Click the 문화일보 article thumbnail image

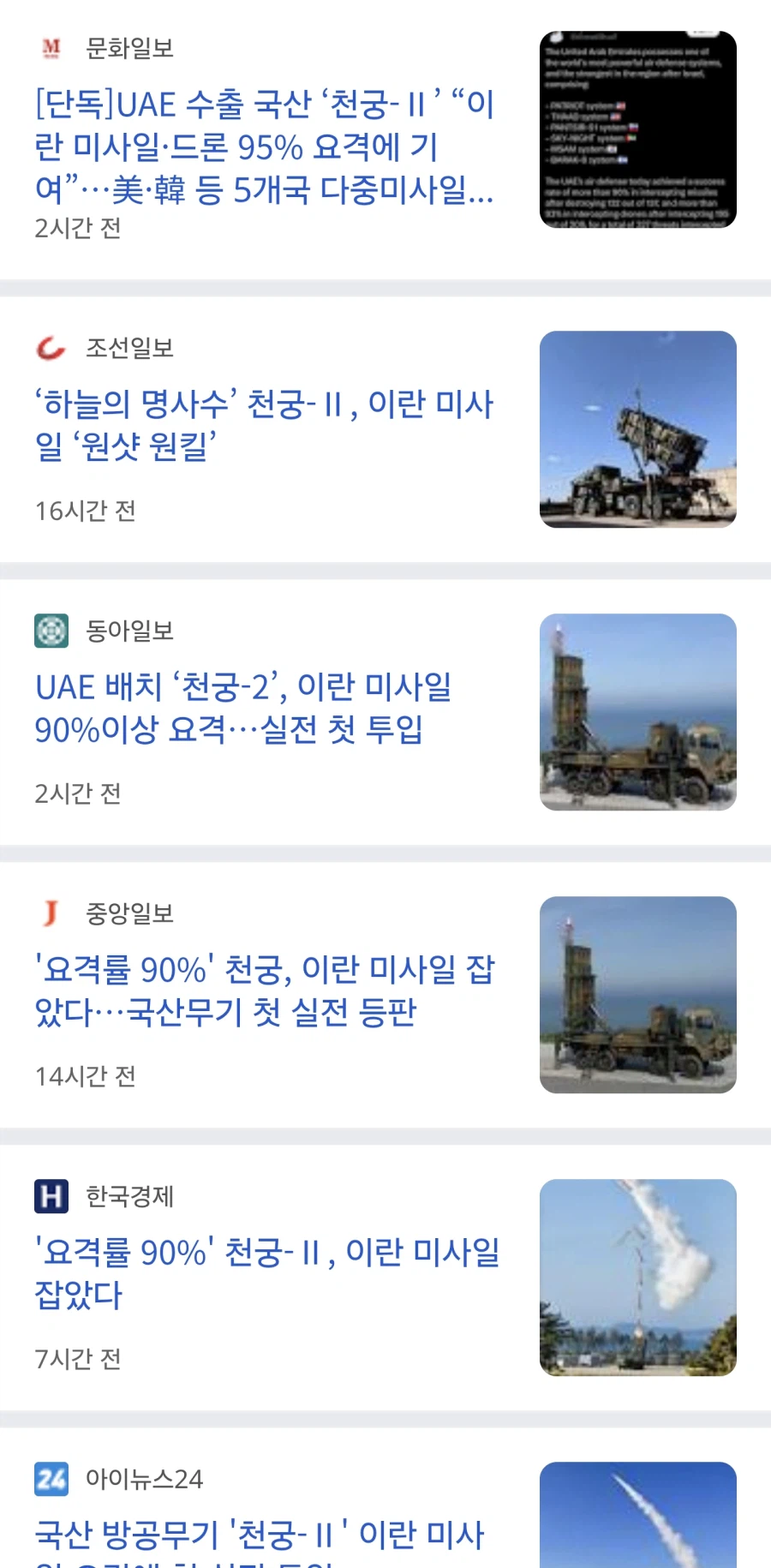[x=637, y=131]
